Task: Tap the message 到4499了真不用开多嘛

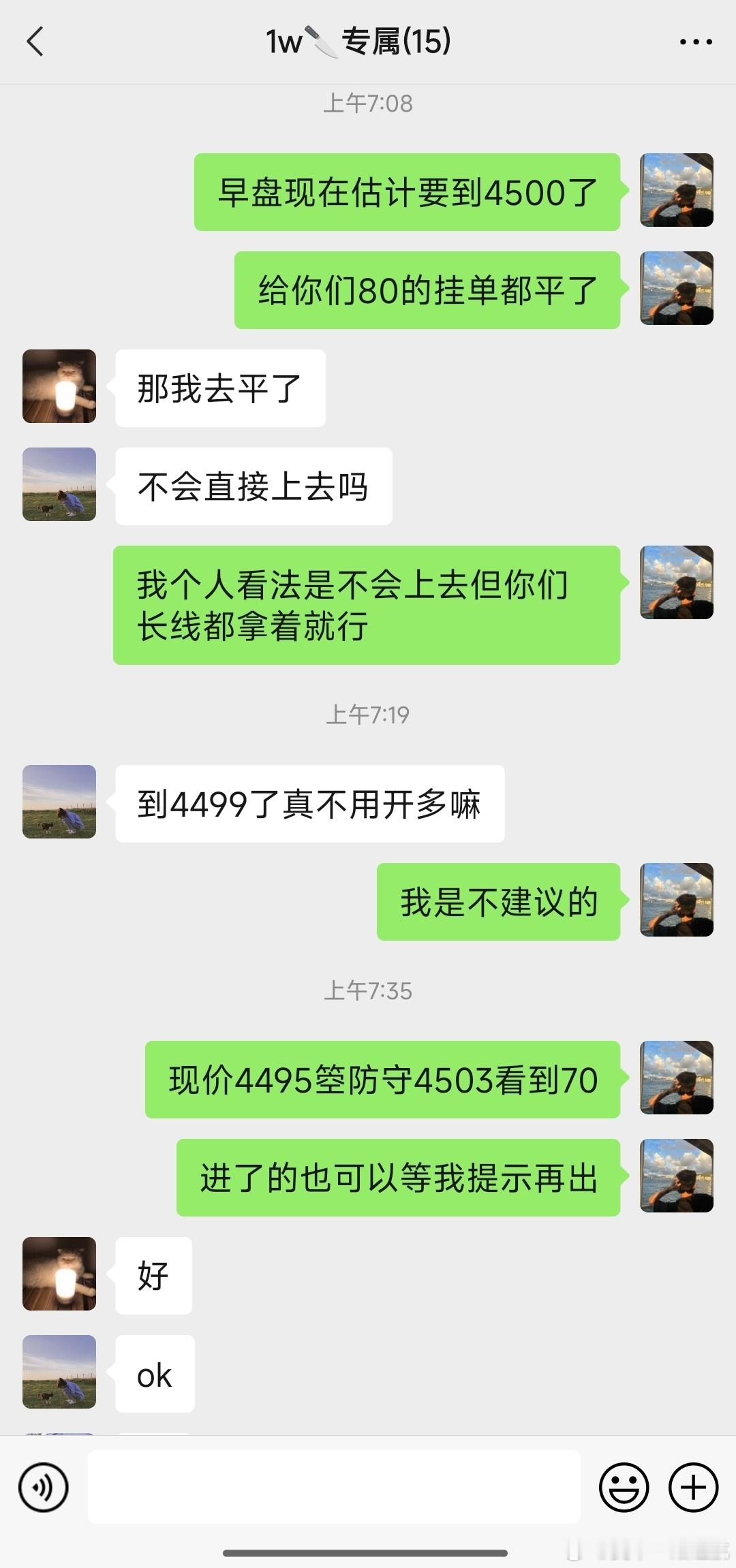Action: (x=310, y=804)
